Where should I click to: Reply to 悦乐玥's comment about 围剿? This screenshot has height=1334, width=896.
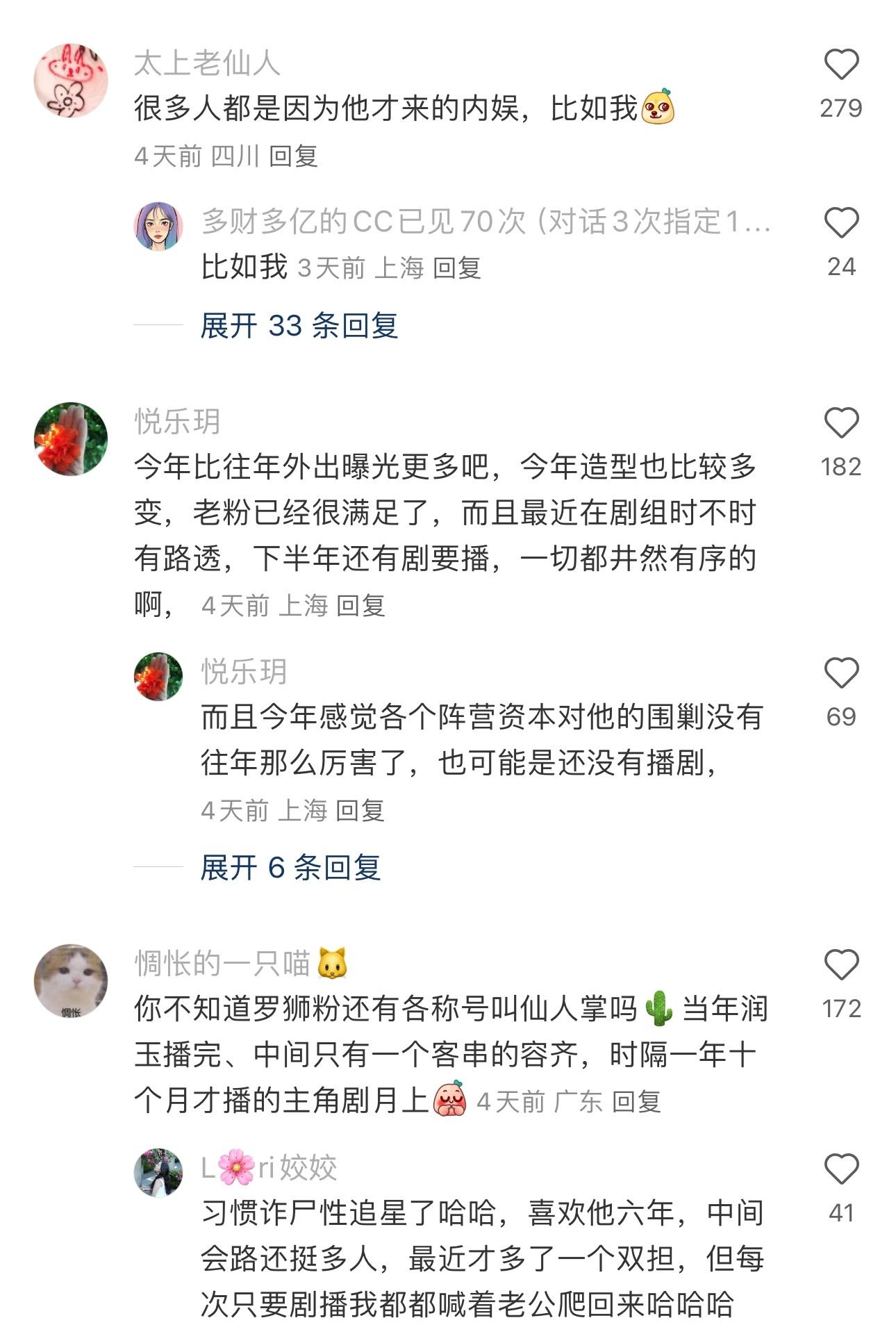359,810
